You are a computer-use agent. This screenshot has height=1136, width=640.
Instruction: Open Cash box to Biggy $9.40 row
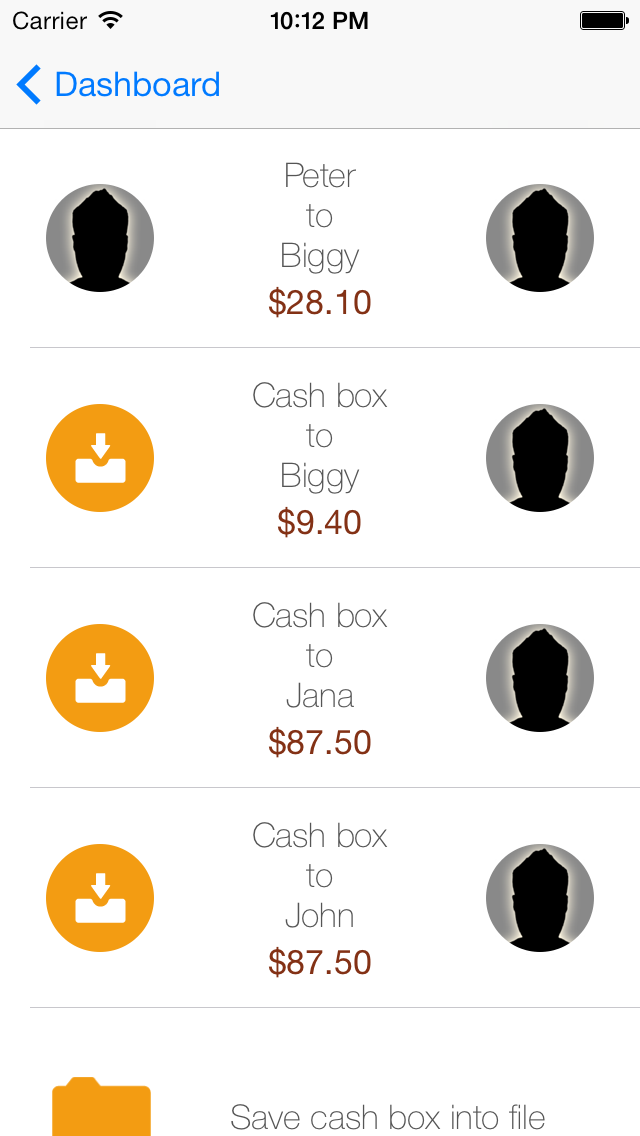320,458
